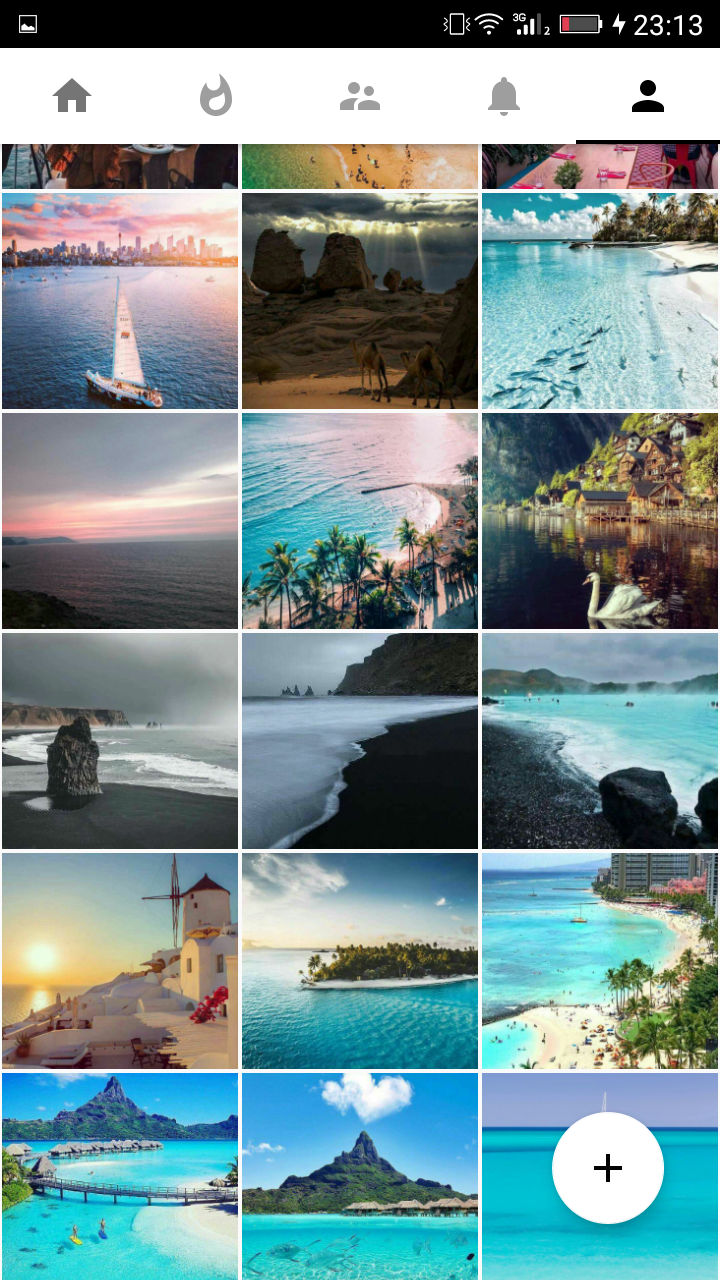Switch to the Home tab
This screenshot has width=720, height=1280.
point(72,96)
